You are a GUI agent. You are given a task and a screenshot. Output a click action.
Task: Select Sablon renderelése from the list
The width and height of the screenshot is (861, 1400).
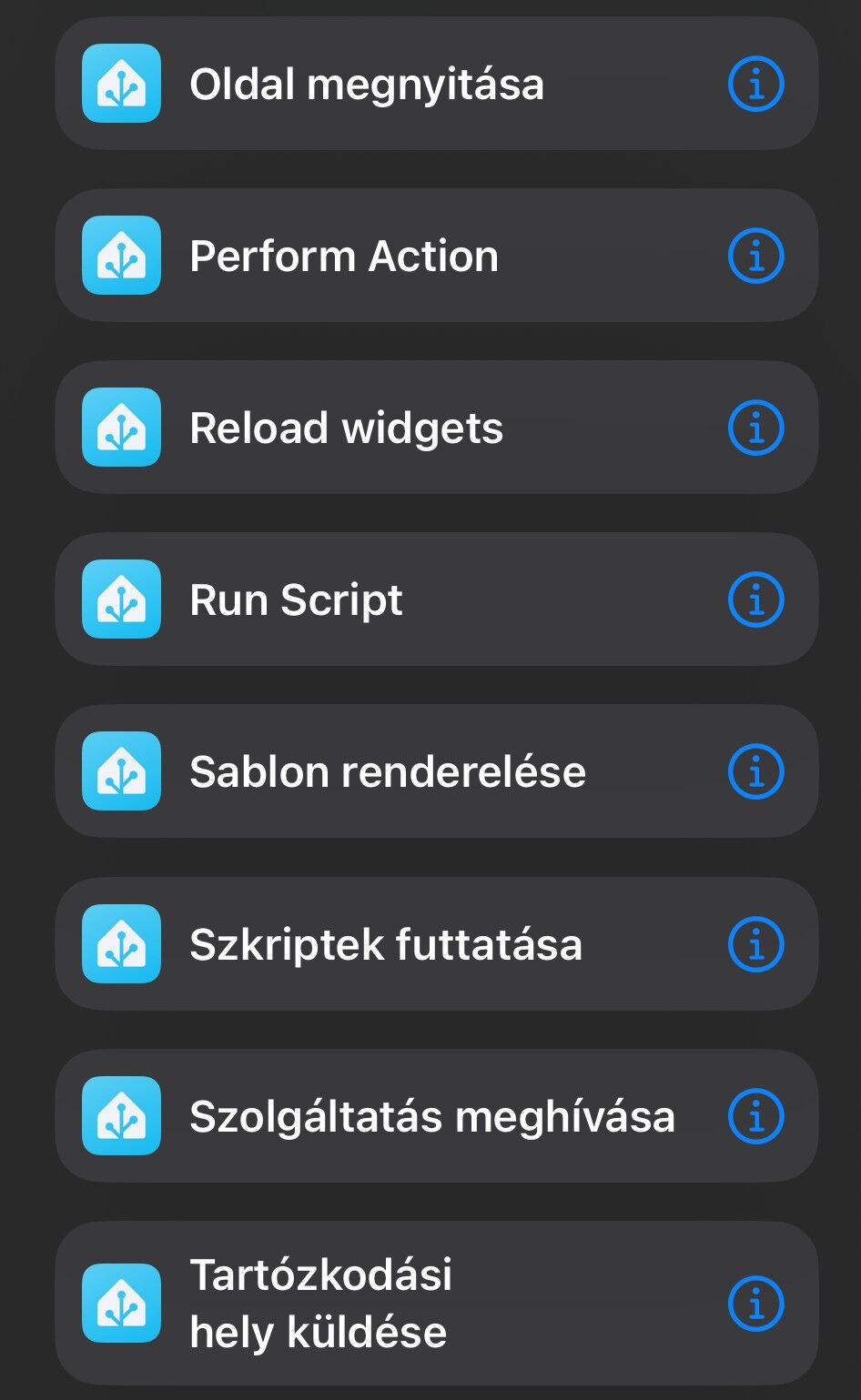coord(387,772)
